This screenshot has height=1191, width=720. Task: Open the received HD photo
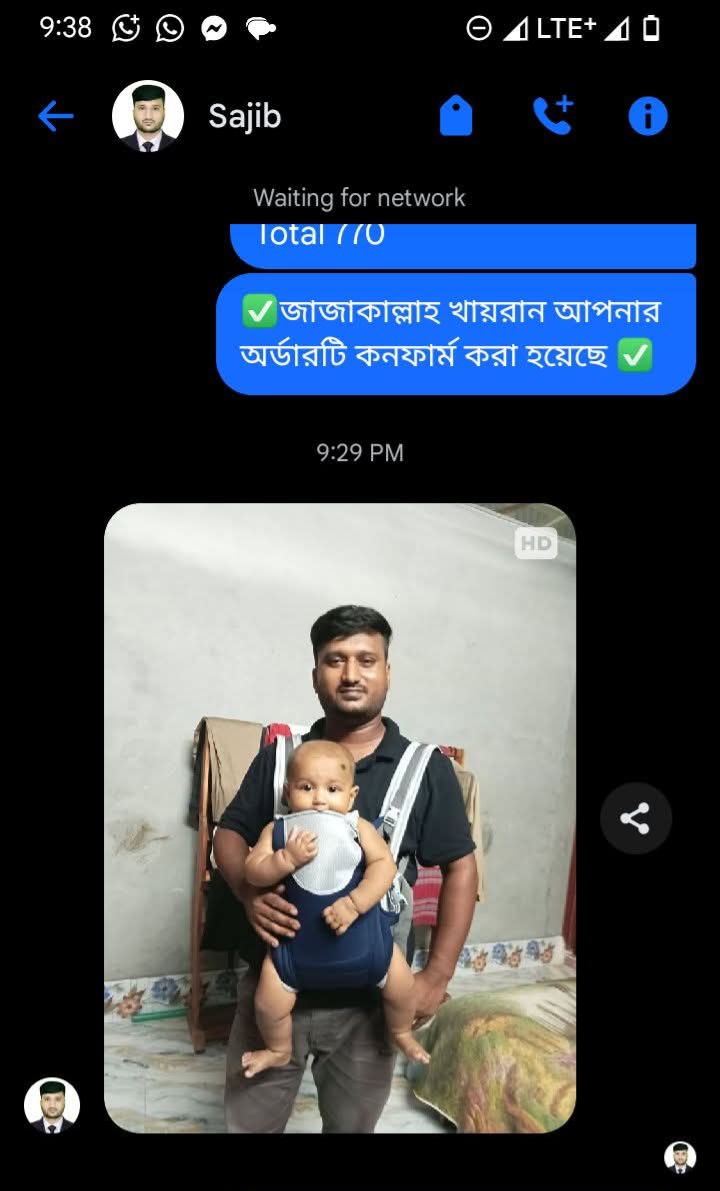(340, 817)
